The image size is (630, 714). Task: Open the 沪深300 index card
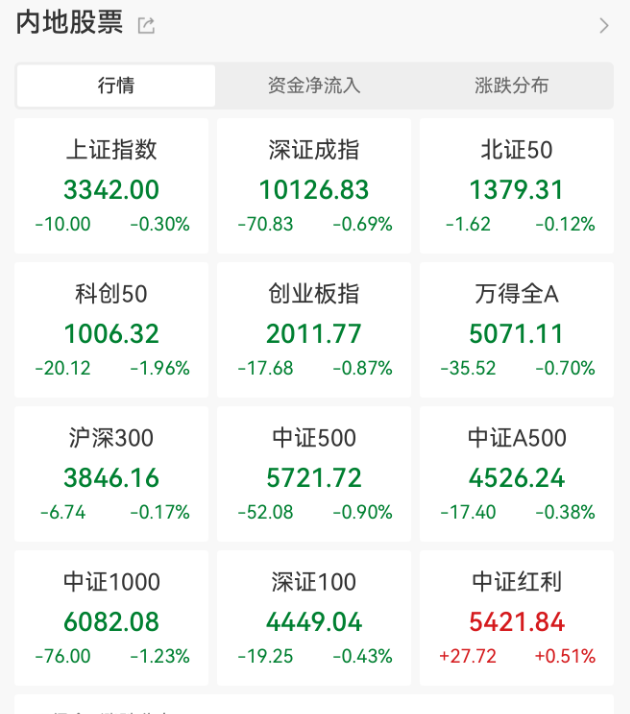pos(112,474)
